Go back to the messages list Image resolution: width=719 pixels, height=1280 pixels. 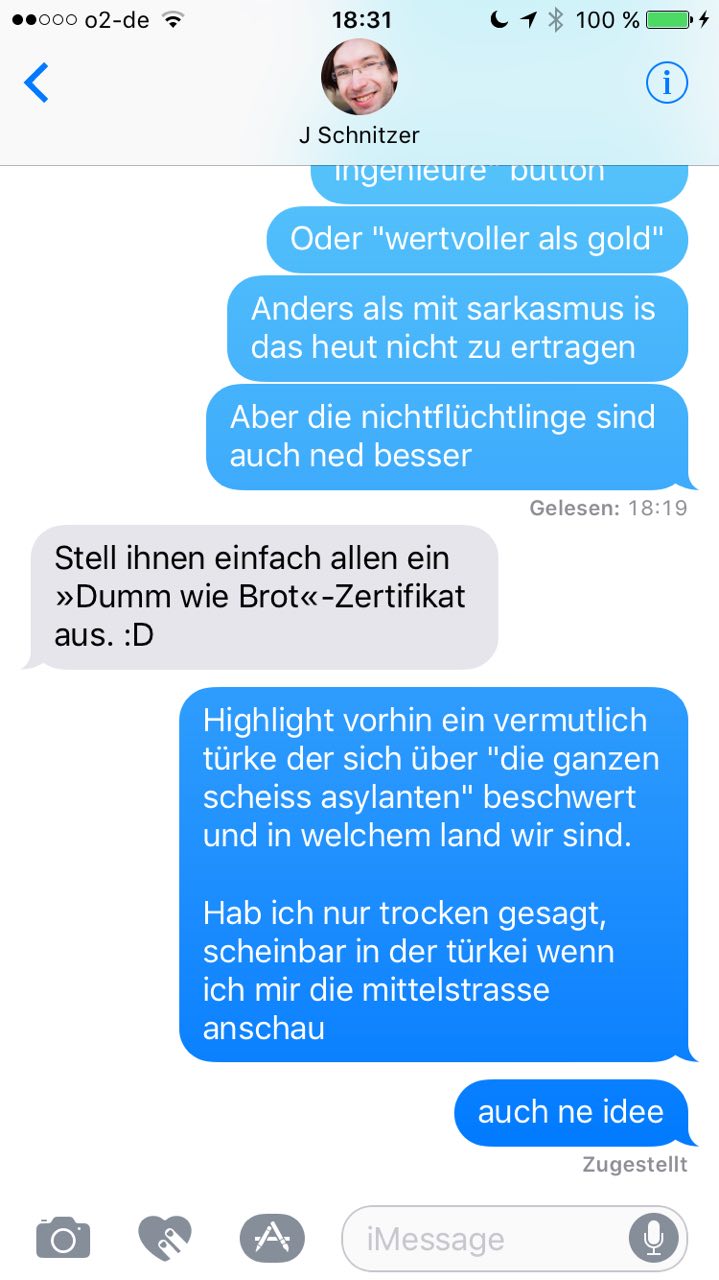point(36,83)
